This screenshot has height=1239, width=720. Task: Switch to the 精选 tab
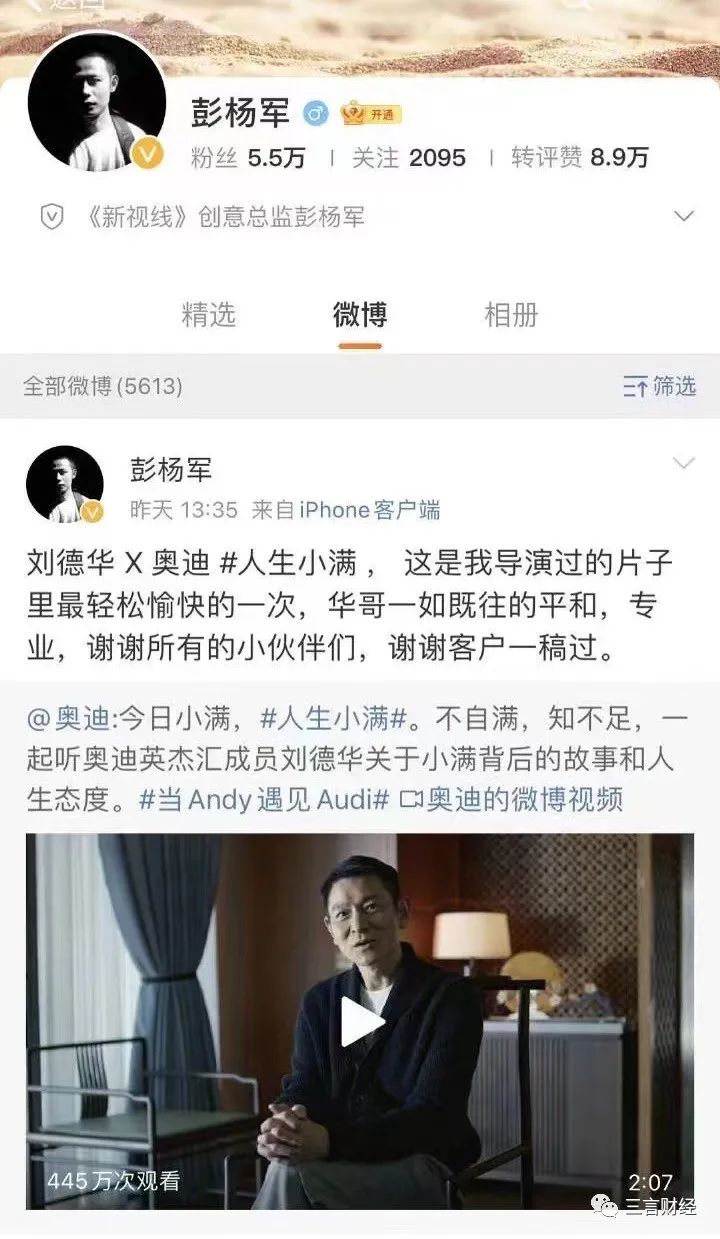point(209,314)
